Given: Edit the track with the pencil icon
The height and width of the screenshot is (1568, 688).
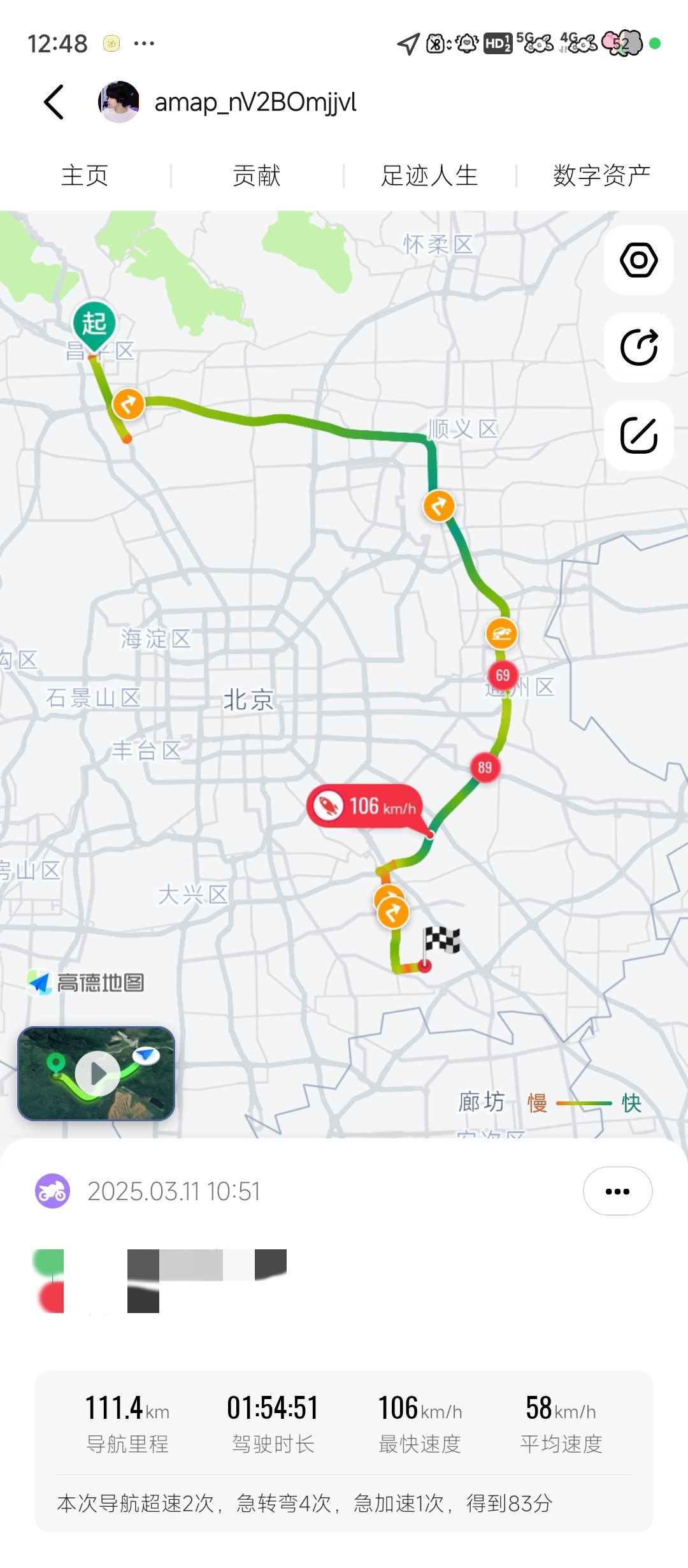Looking at the screenshot, I should click(639, 435).
